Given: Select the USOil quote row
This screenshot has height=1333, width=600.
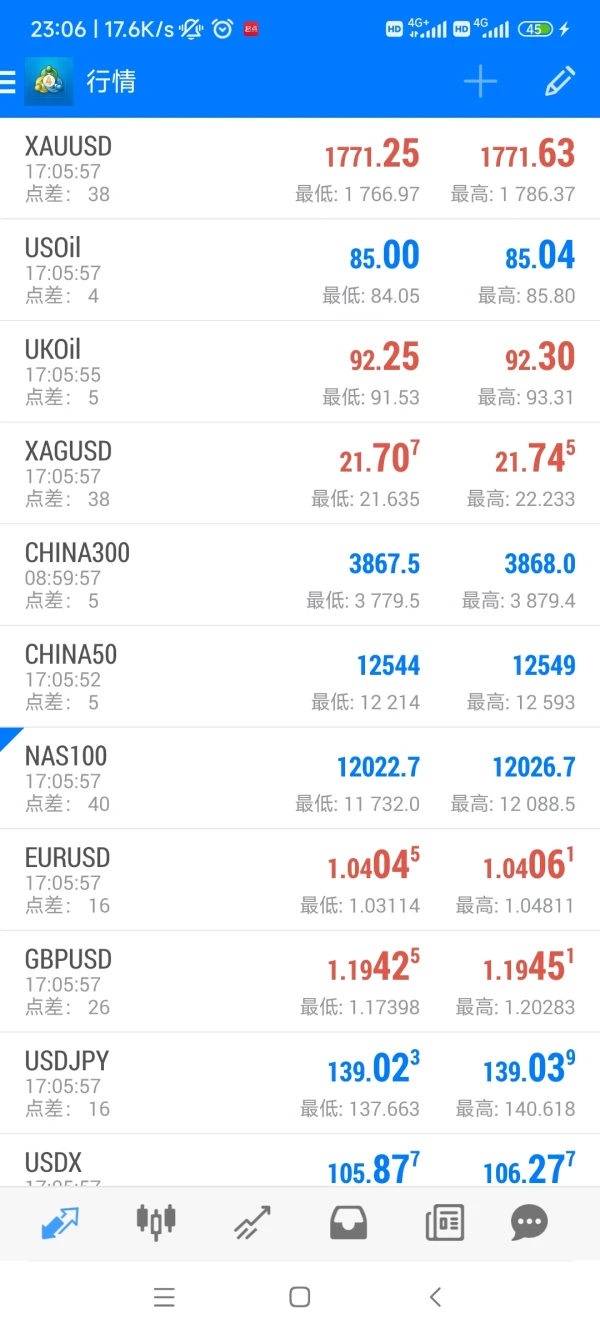Looking at the screenshot, I should tap(300, 271).
